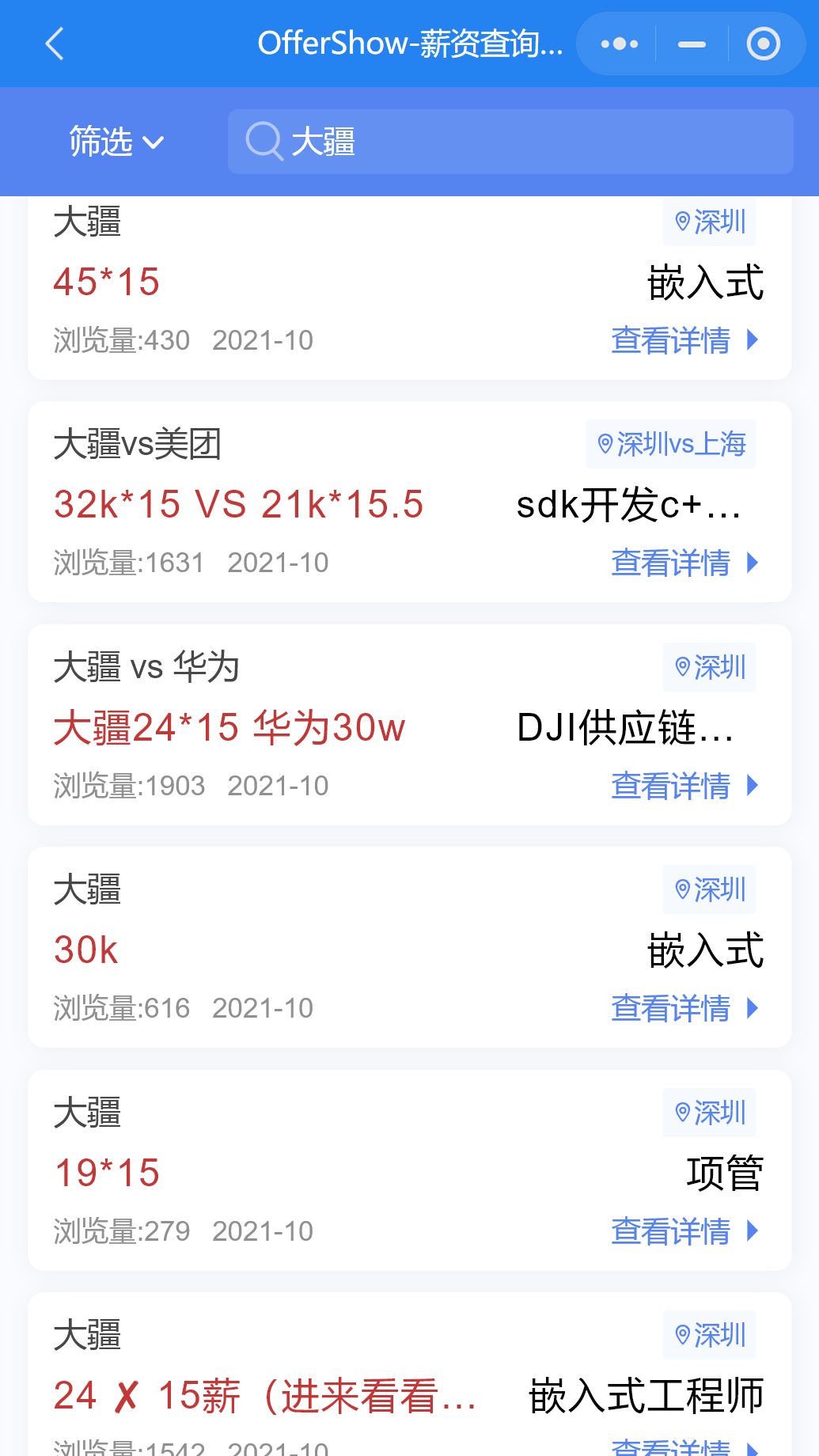This screenshot has width=819, height=1456.
Task: View details of the 30k offer
Action: [684, 1009]
